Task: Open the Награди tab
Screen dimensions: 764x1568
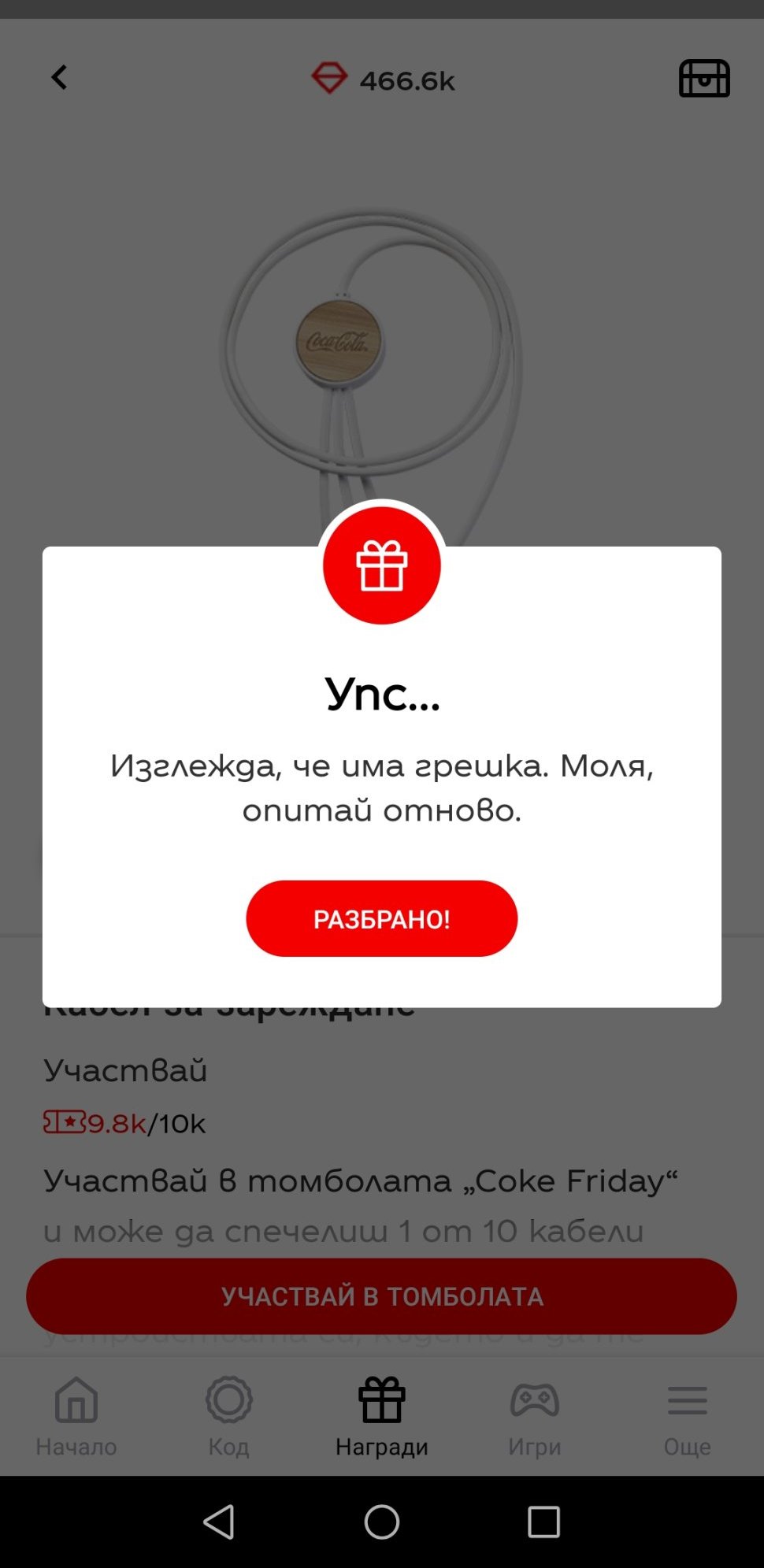Action: pos(381,1415)
